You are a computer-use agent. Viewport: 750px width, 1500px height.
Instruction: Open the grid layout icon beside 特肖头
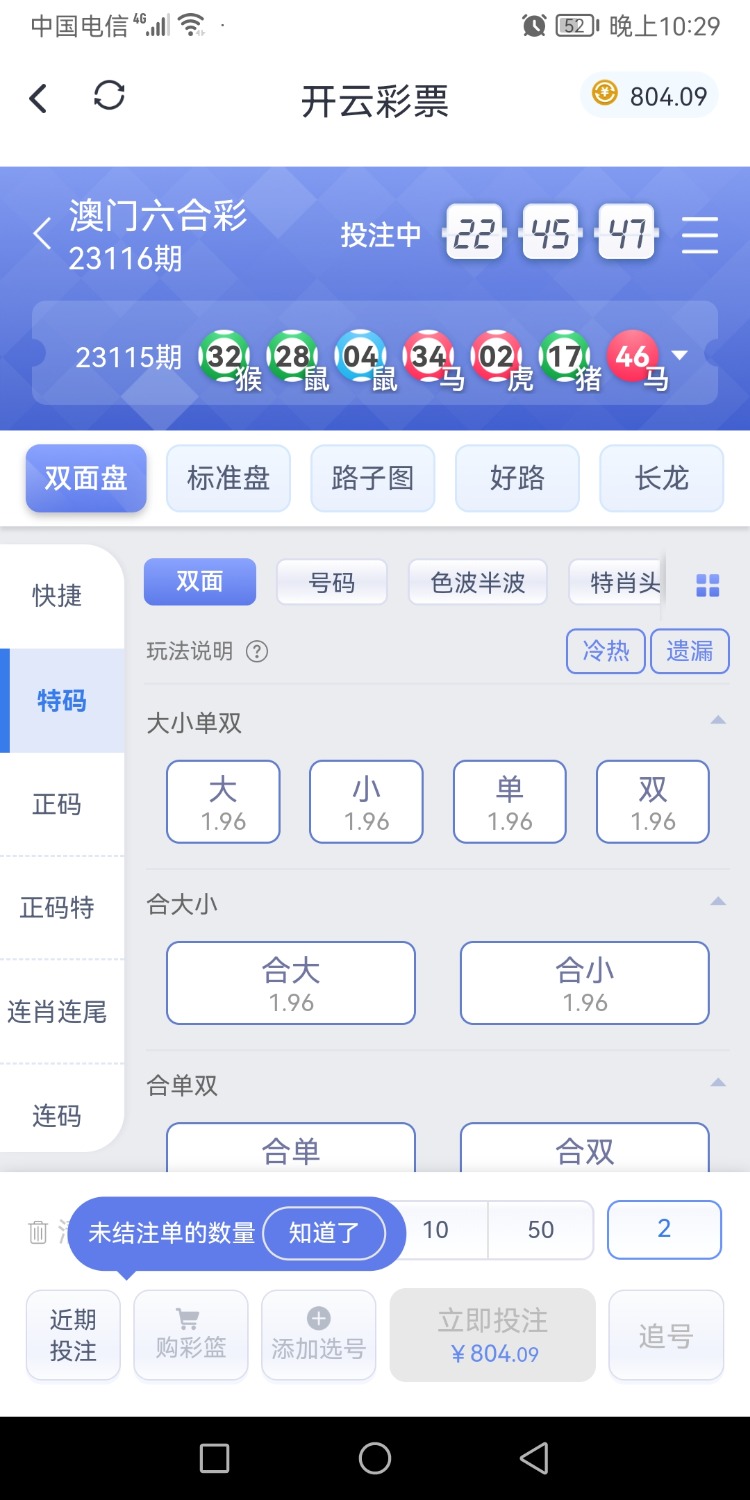click(707, 585)
